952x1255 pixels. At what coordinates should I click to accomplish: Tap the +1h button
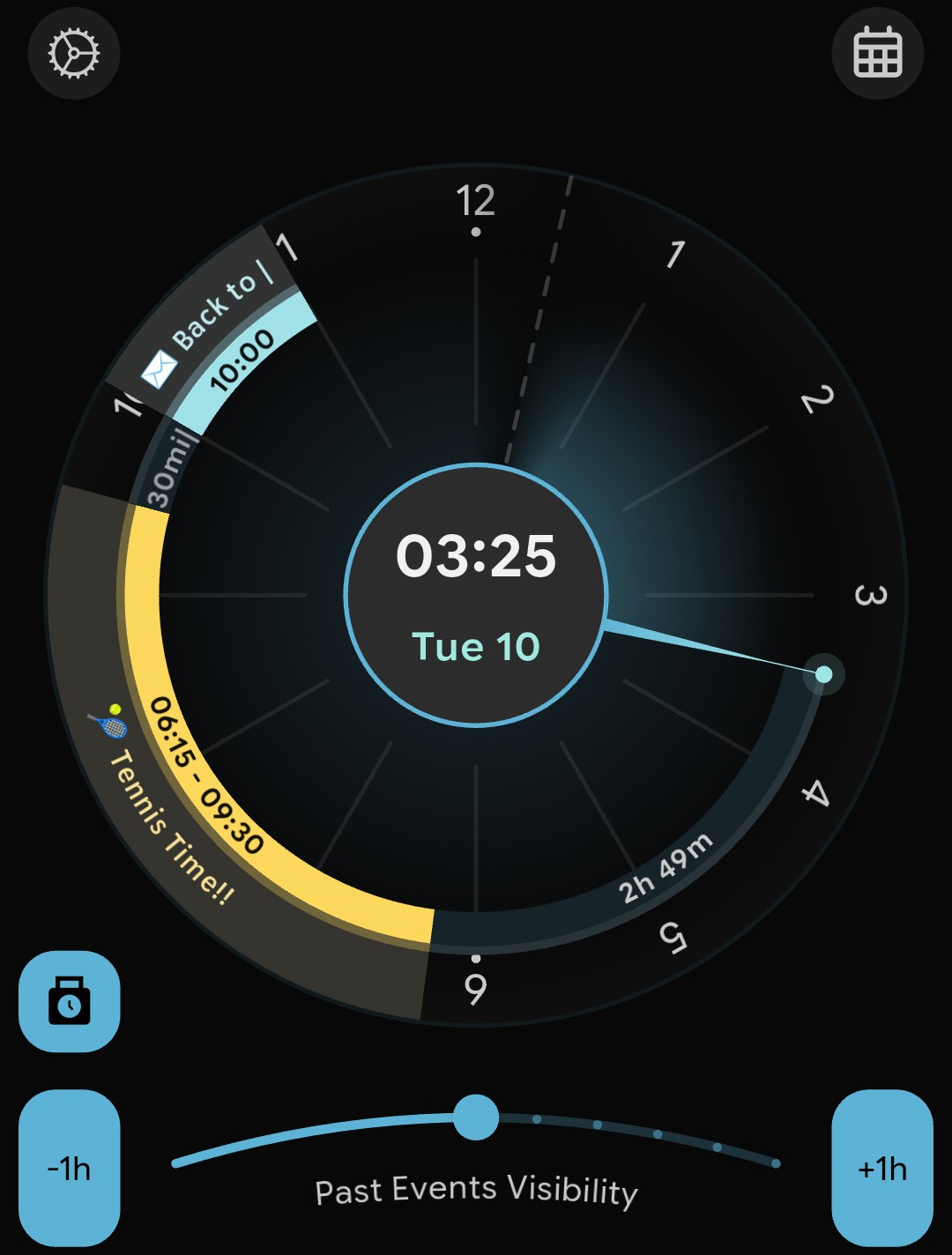pyautogui.click(x=882, y=1169)
